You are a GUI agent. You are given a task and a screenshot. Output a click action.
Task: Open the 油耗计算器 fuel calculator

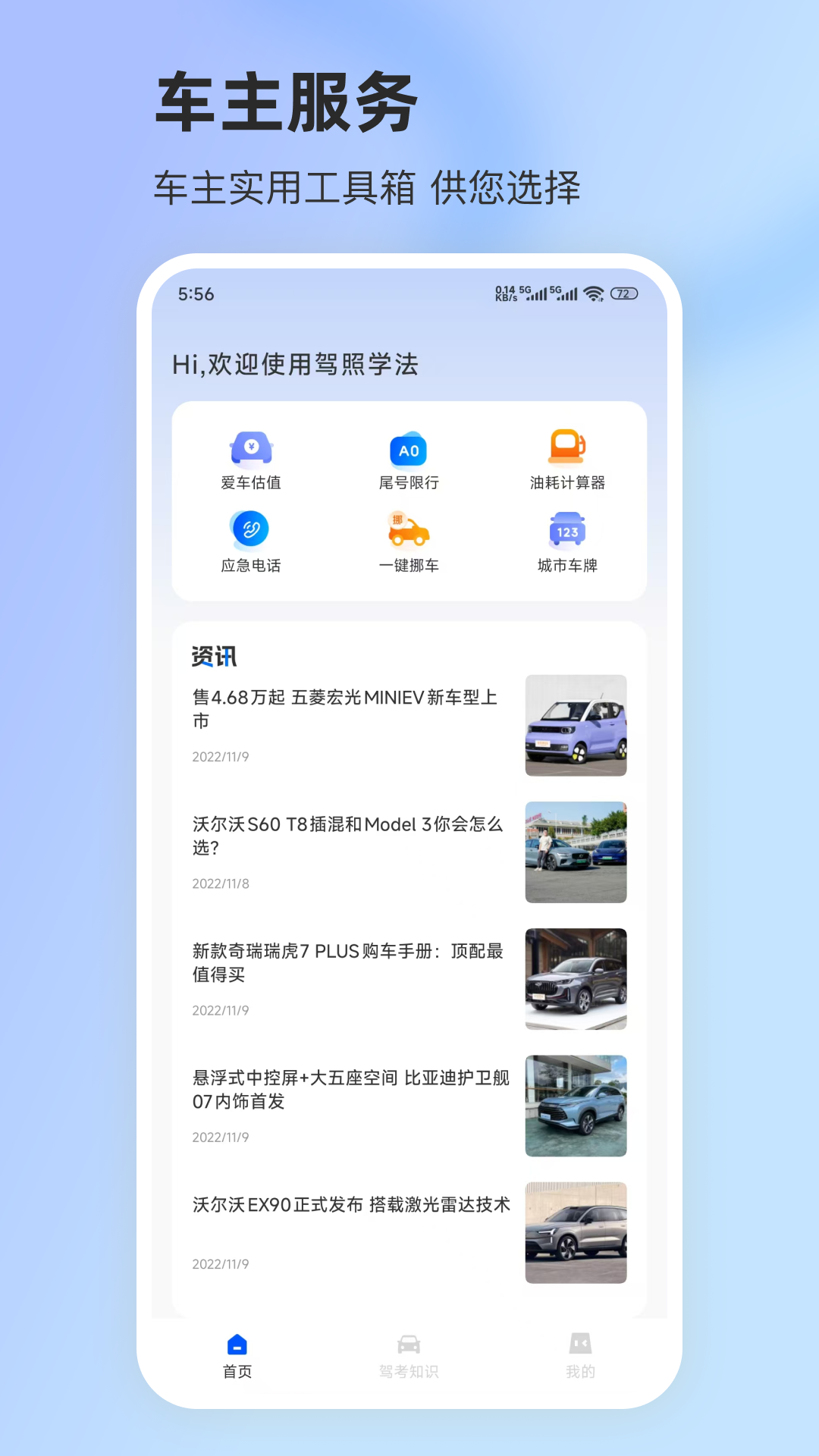pyautogui.click(x=566, y=459)
